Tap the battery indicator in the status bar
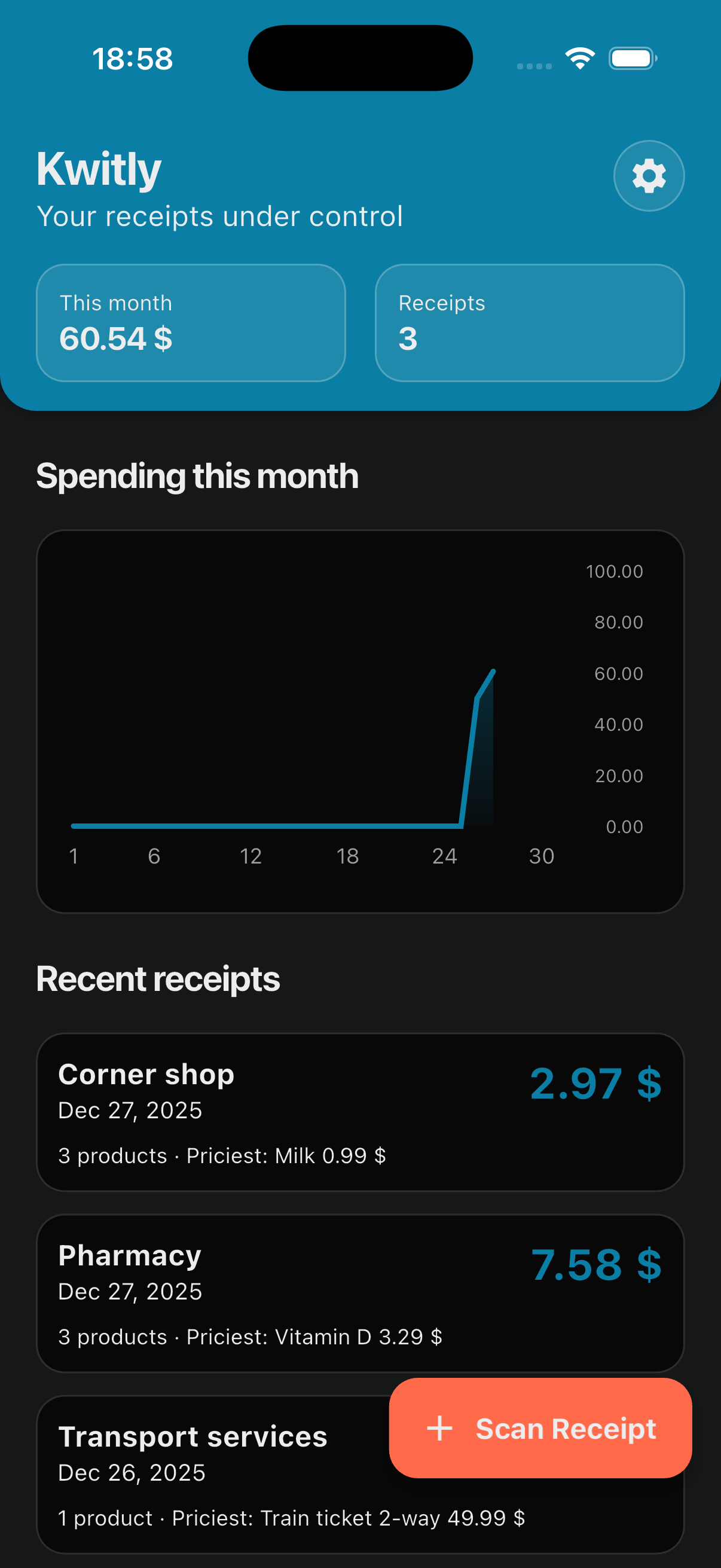Viewport: 721px width, 1568px height. pos(631,58)
